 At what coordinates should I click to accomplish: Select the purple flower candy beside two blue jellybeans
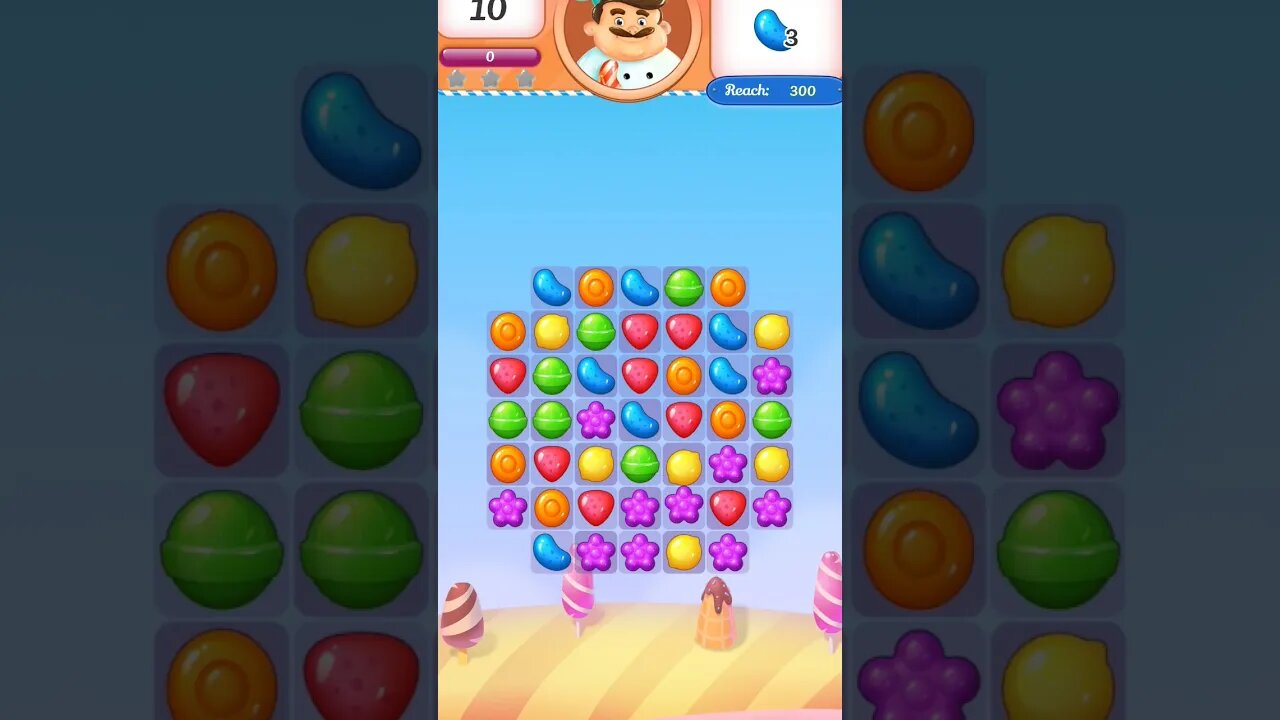click(x=596, y=420)
